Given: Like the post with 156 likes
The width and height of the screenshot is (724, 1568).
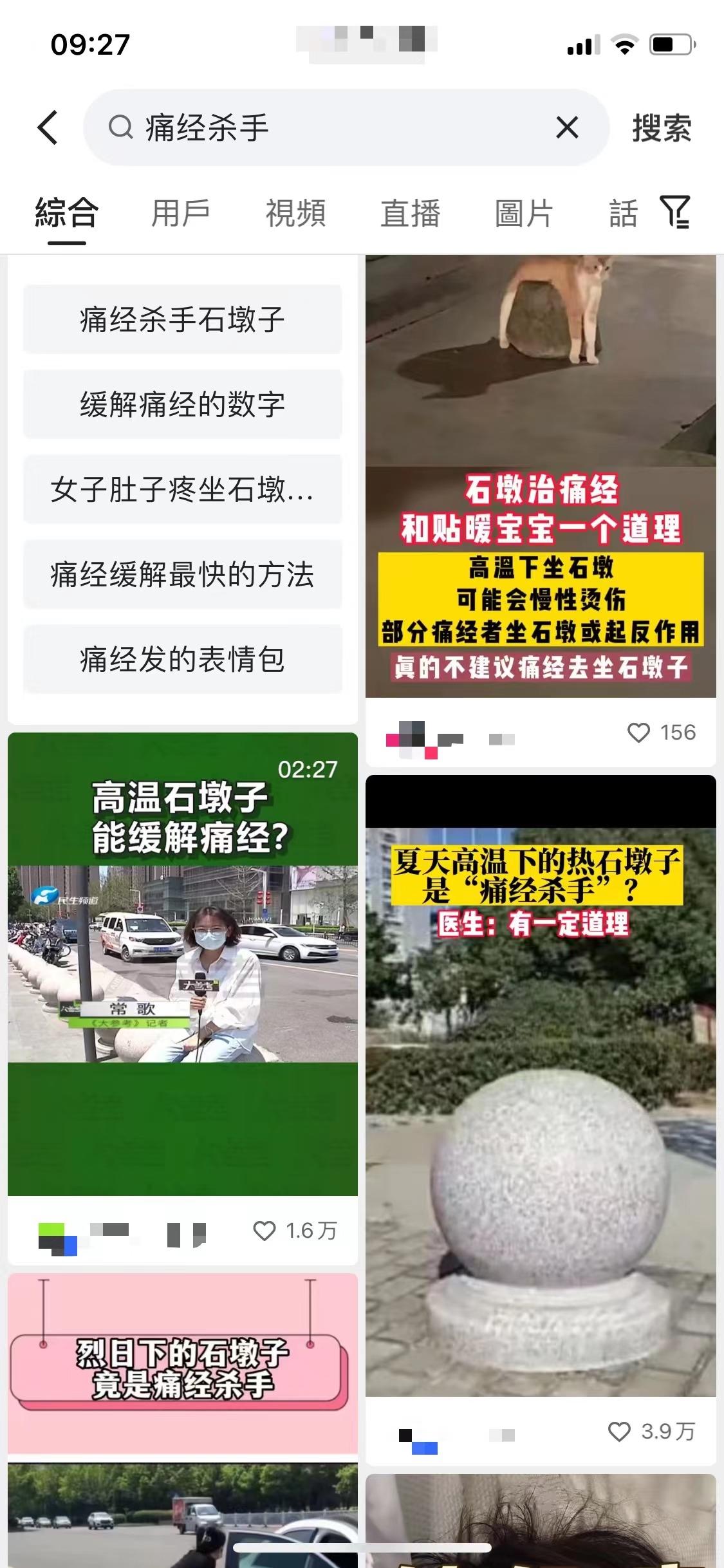Looking at the screenshot, I should [638, 733].
